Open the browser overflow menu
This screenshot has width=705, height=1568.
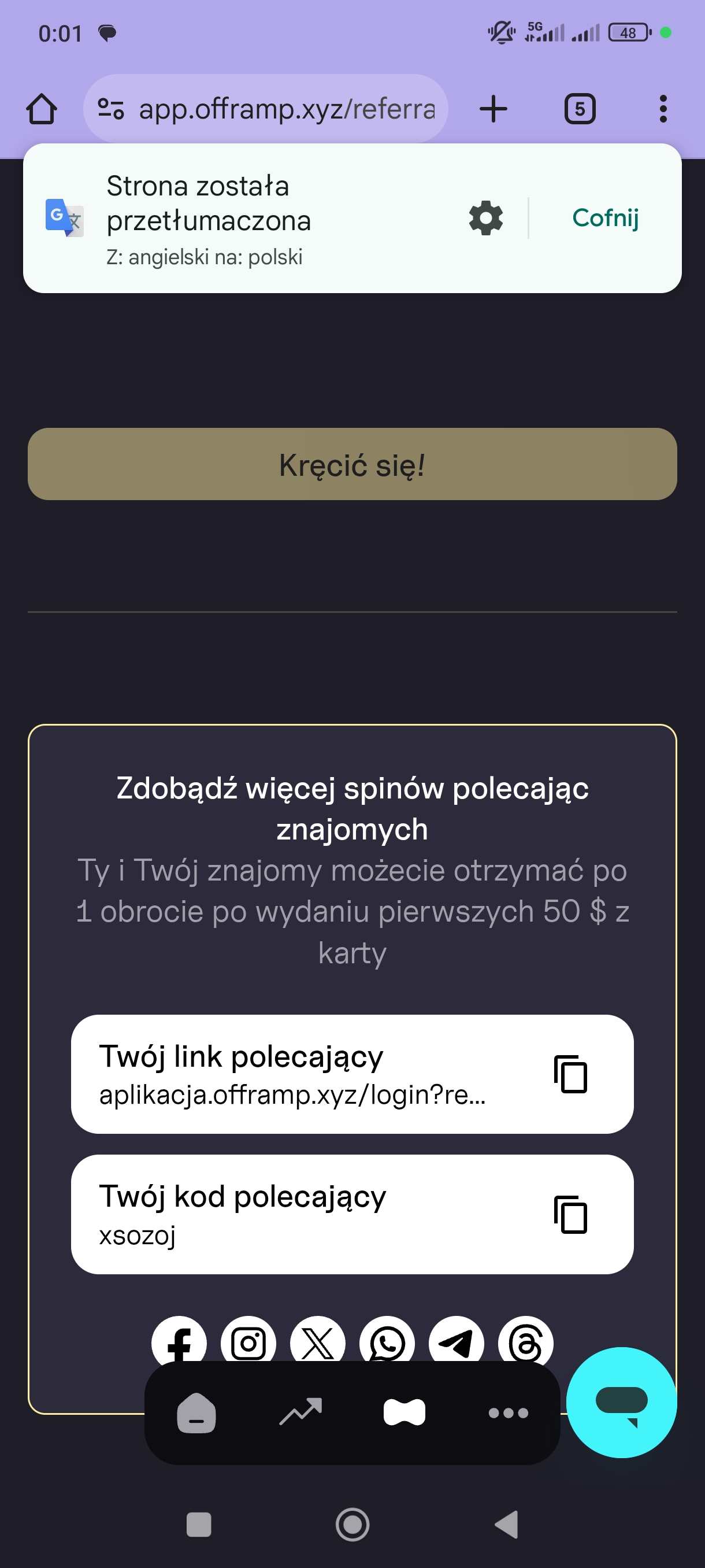point(663,109)
